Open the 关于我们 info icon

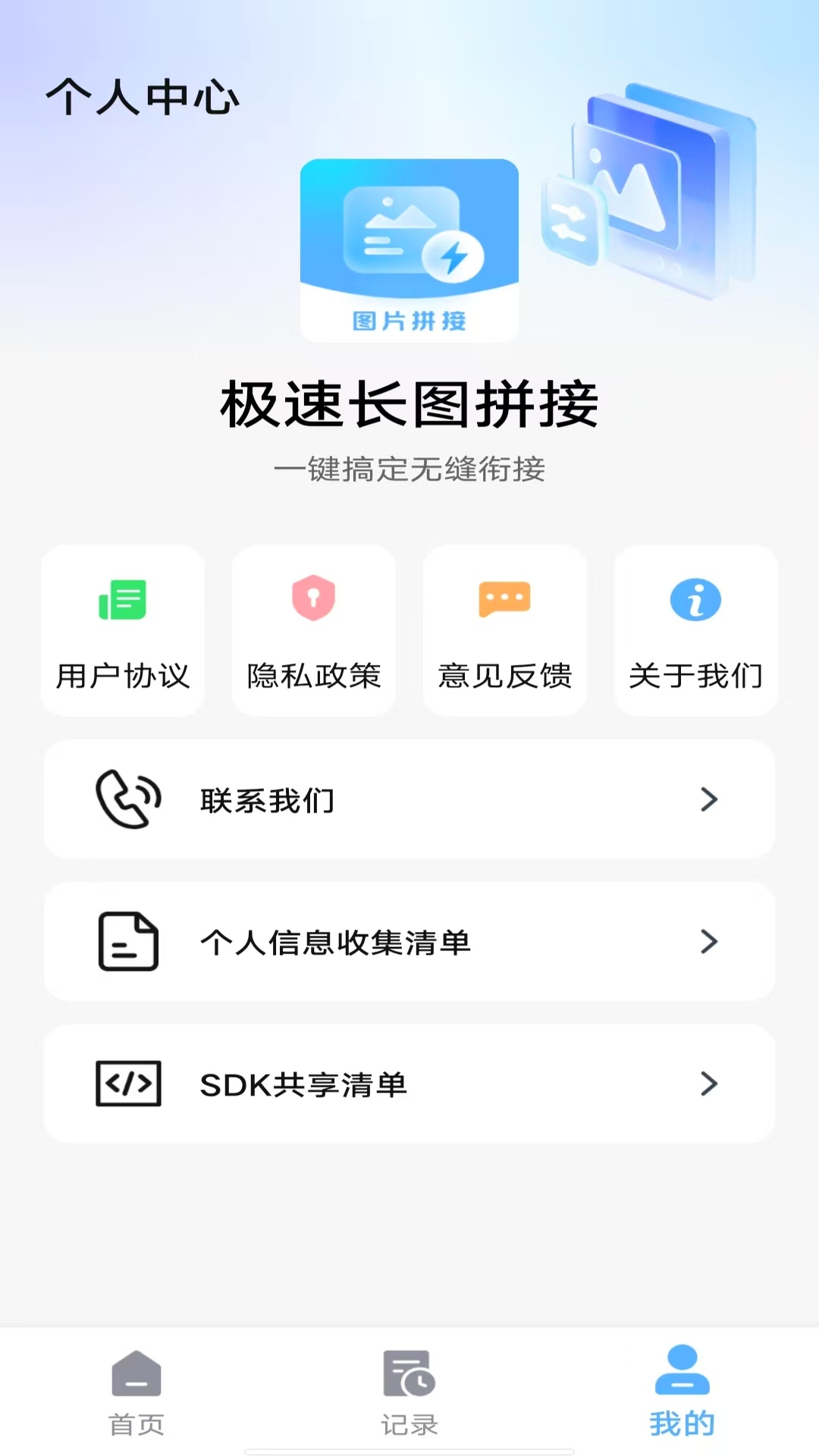click(x=696, y=598)
